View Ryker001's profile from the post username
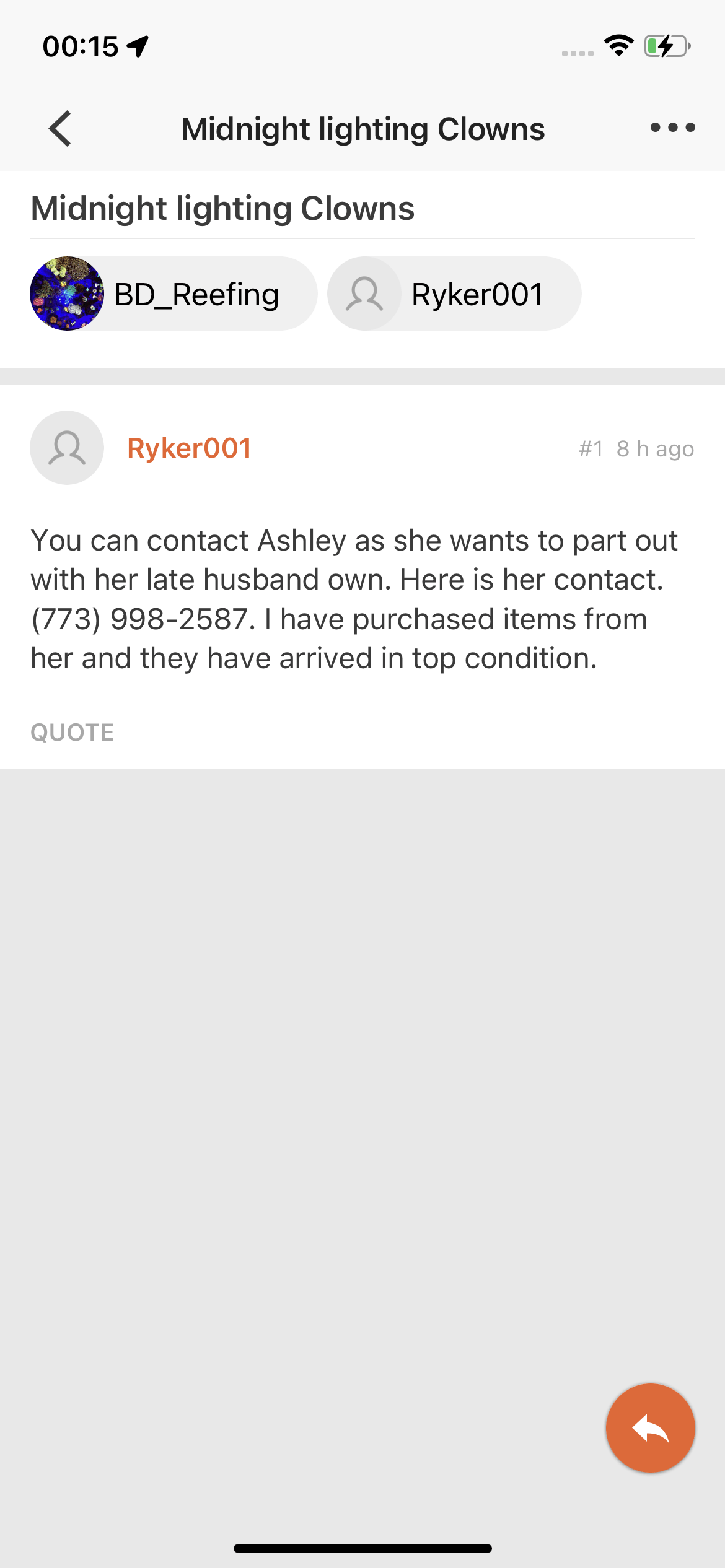Viewport: 725px width, 1568px height. click(x=190, y=448)
